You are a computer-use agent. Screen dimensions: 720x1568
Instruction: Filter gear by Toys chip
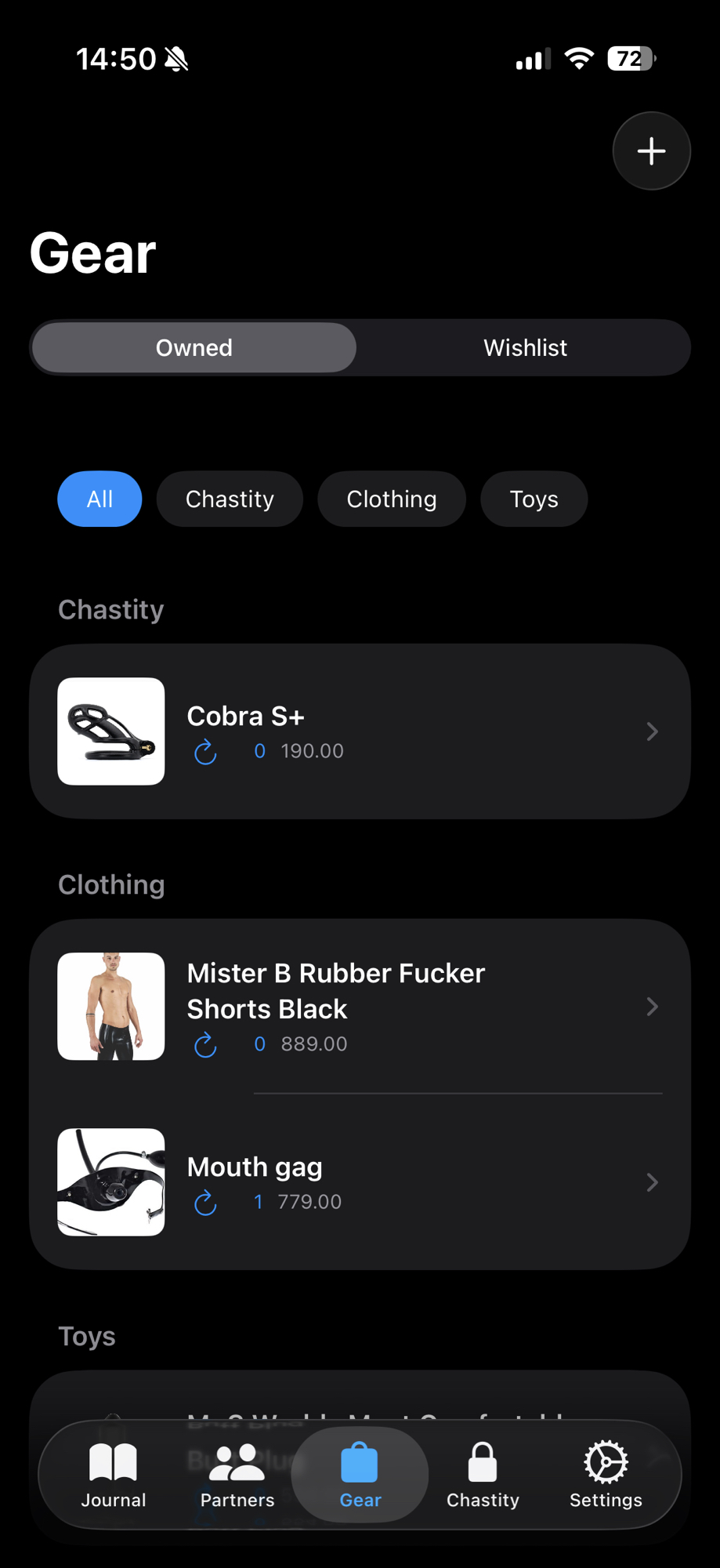coord(534,499)
